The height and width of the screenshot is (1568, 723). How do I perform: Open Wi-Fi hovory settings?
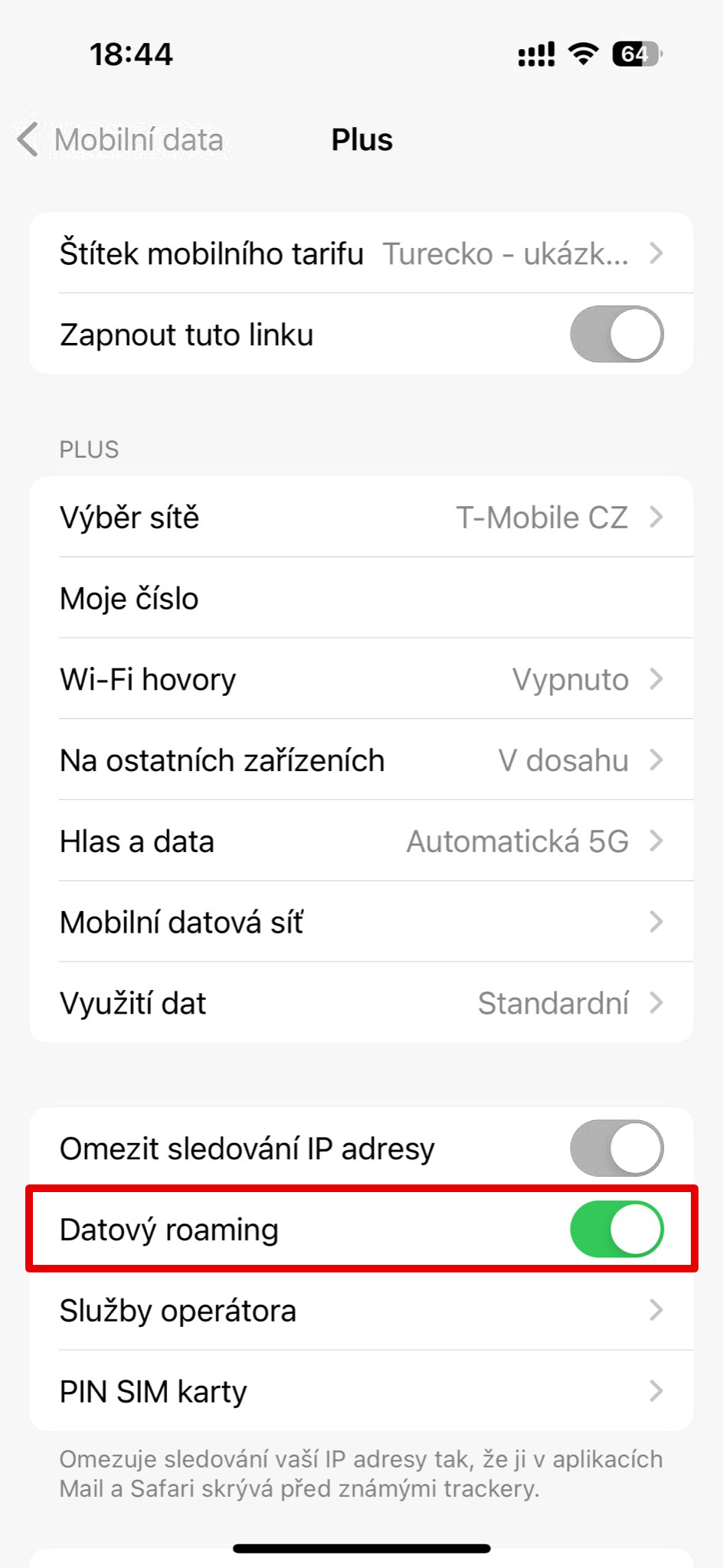(361, 680)
